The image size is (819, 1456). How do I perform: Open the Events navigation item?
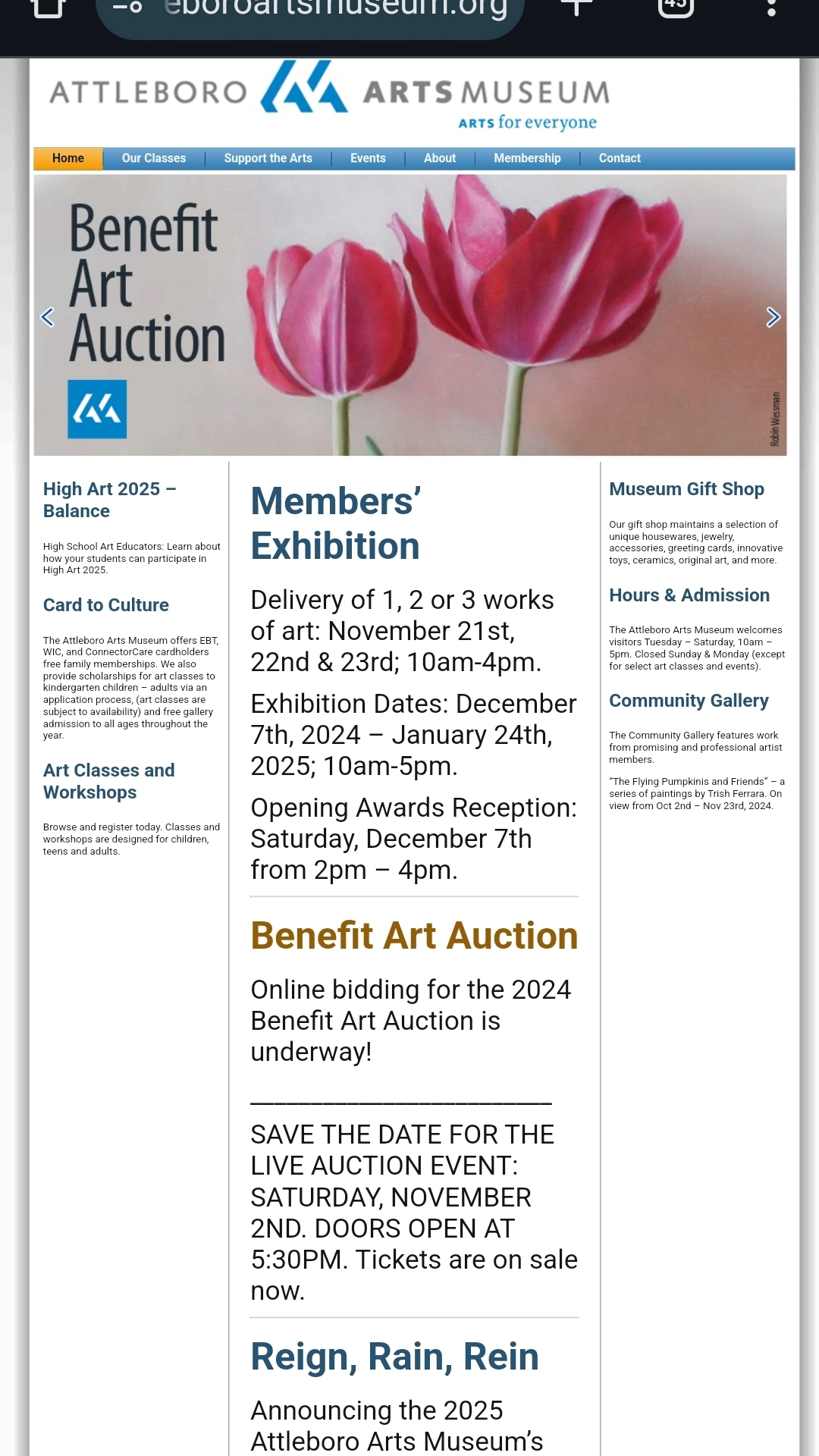click(x=368, y=158)
